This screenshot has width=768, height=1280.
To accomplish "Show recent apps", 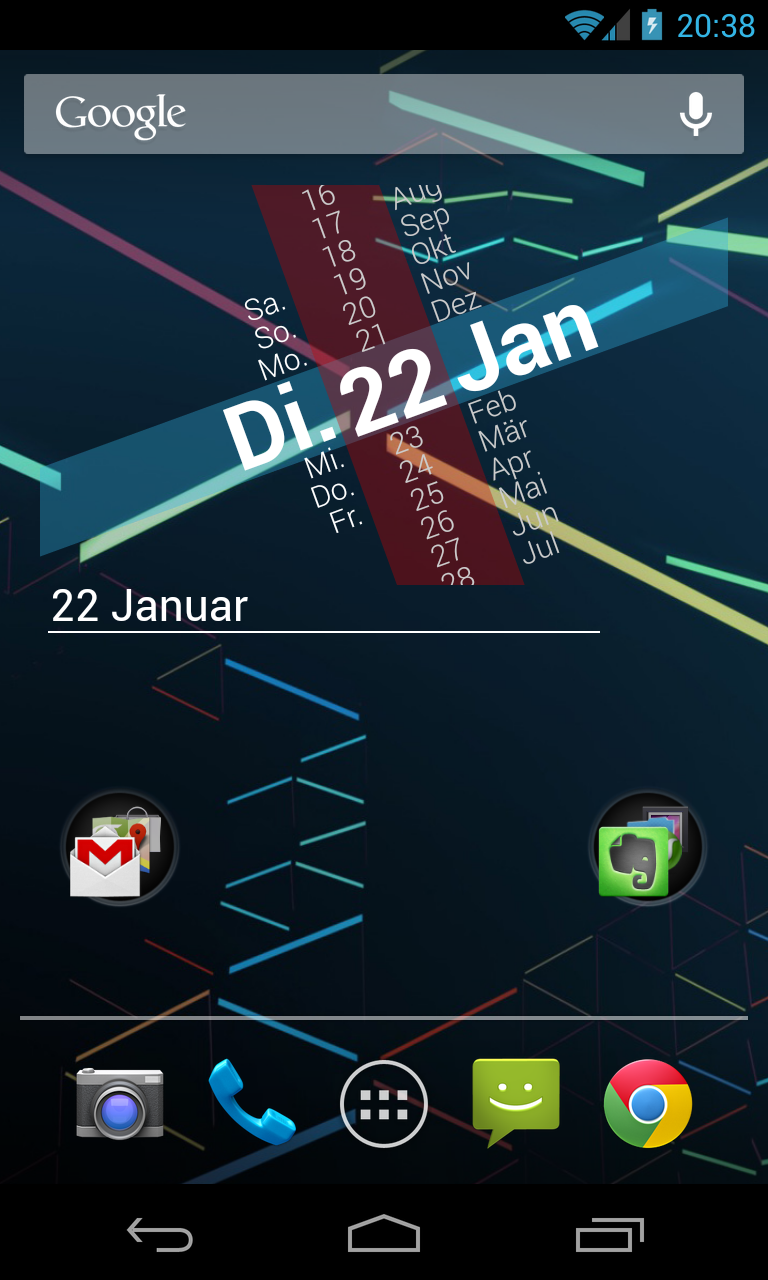I will pyautogui.click(x=610, y=1235).
